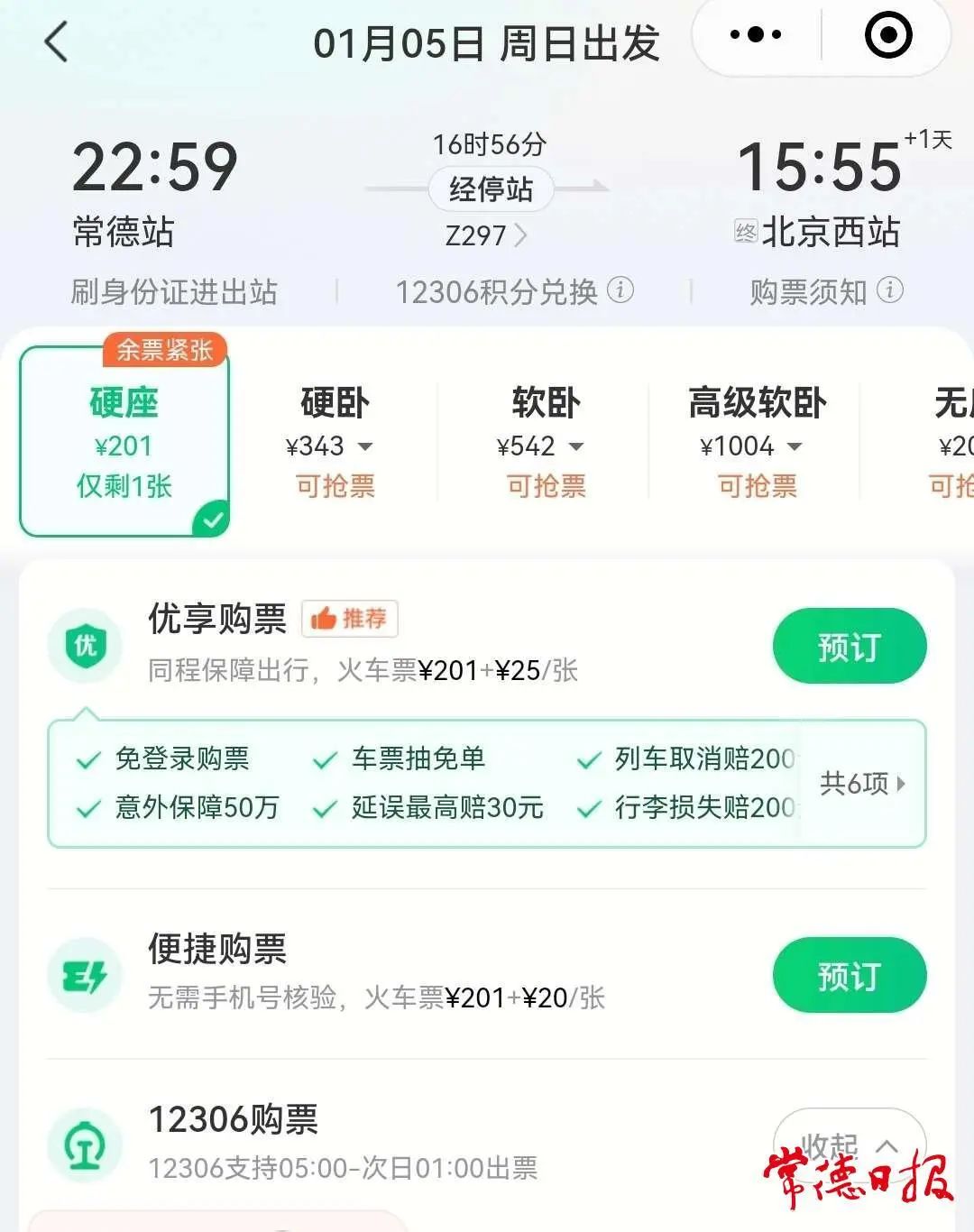The image size is (974, 1232).
Task: Open 12306积分兑换 info
Action: (x=514, y=291)
